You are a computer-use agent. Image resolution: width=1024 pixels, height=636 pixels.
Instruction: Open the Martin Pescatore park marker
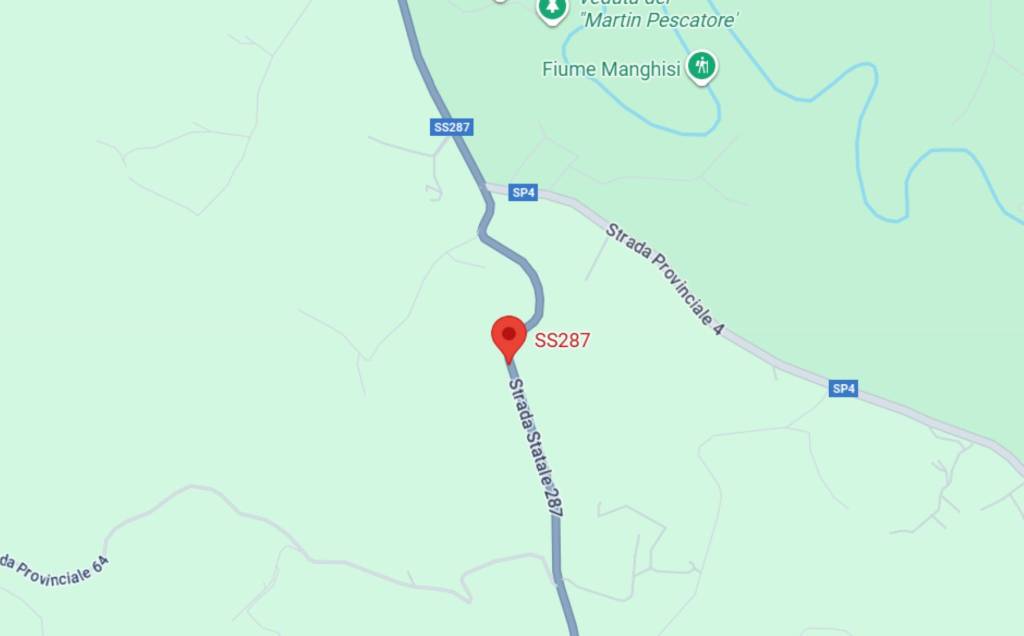pos(551,9)
